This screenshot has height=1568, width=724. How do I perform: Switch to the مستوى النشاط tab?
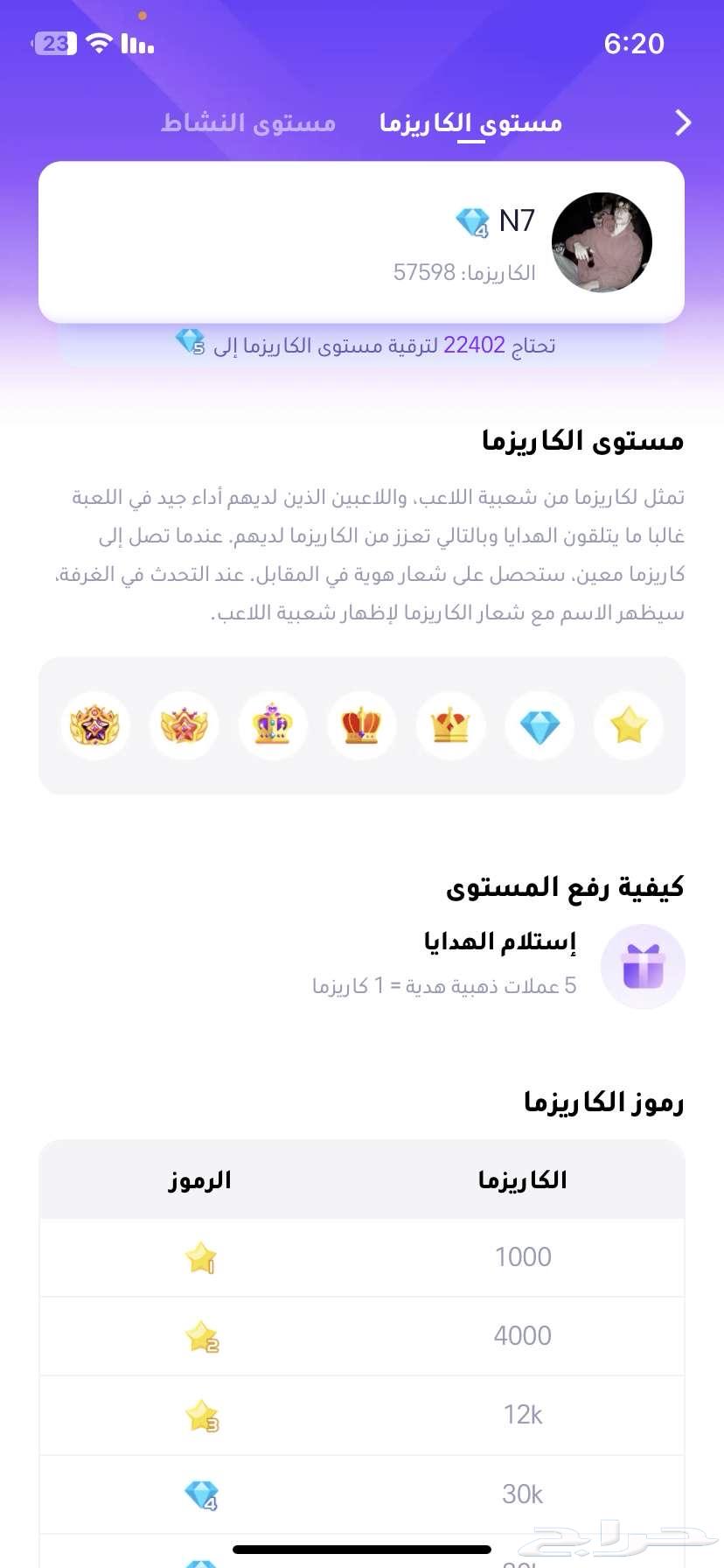pos(247,122)
